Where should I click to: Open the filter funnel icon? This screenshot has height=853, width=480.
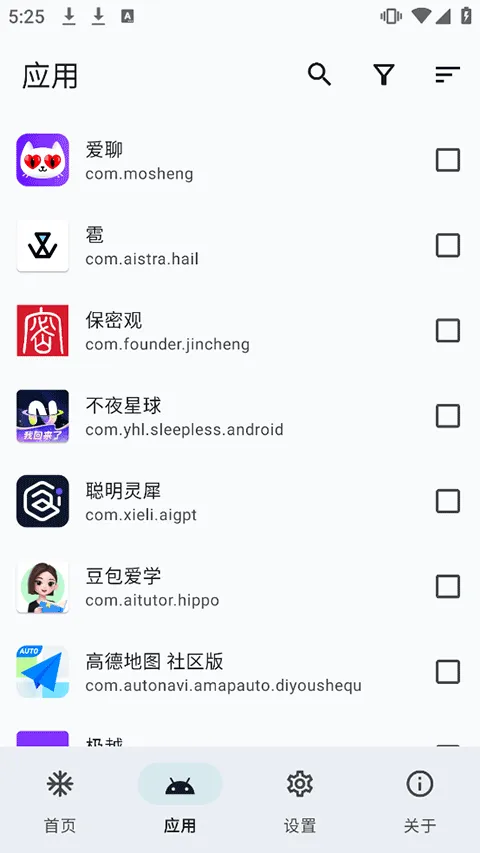(x=384, y=75)
